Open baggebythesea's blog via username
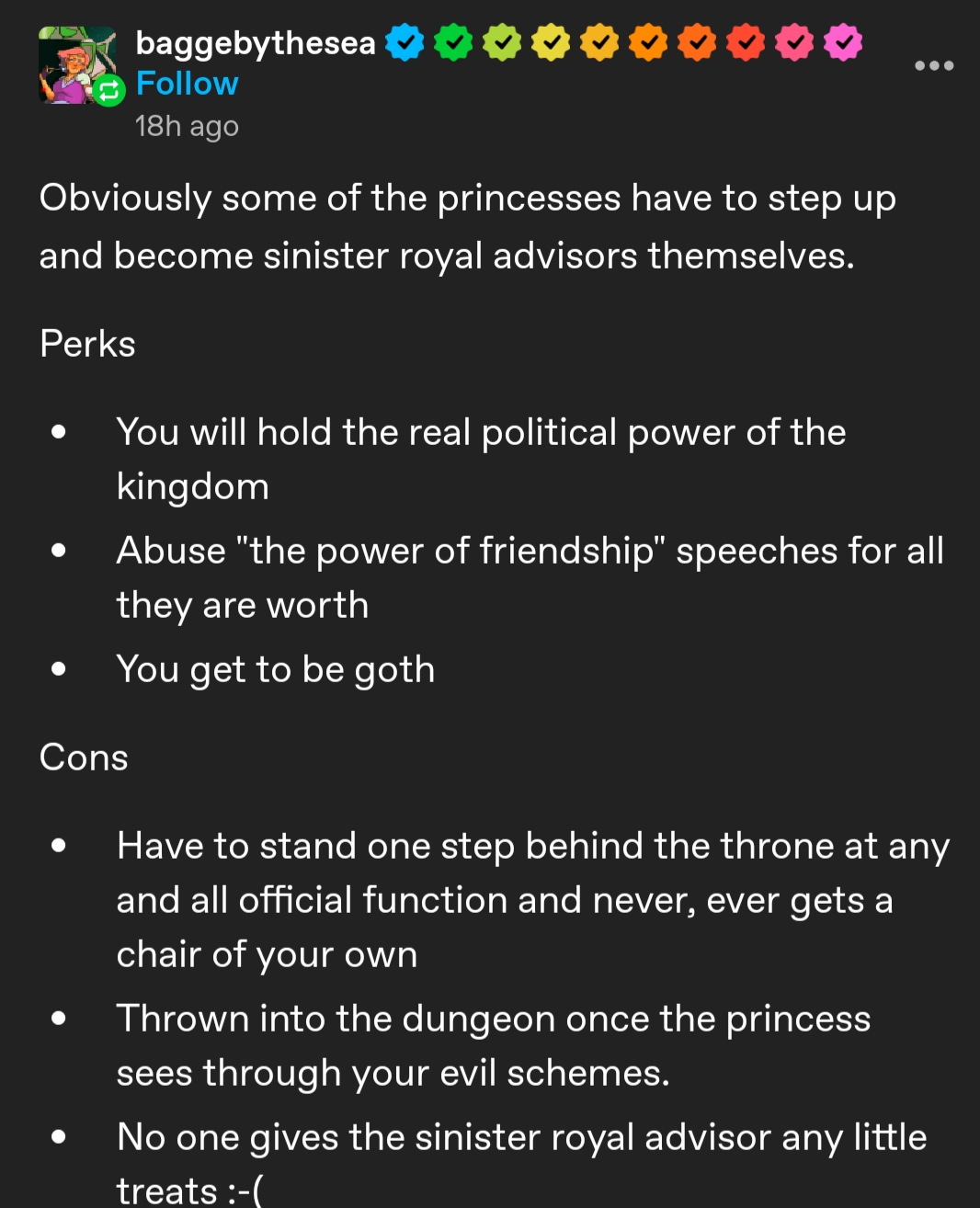The height and width of the screenshot is (1208, 980). tap(255, 42)
